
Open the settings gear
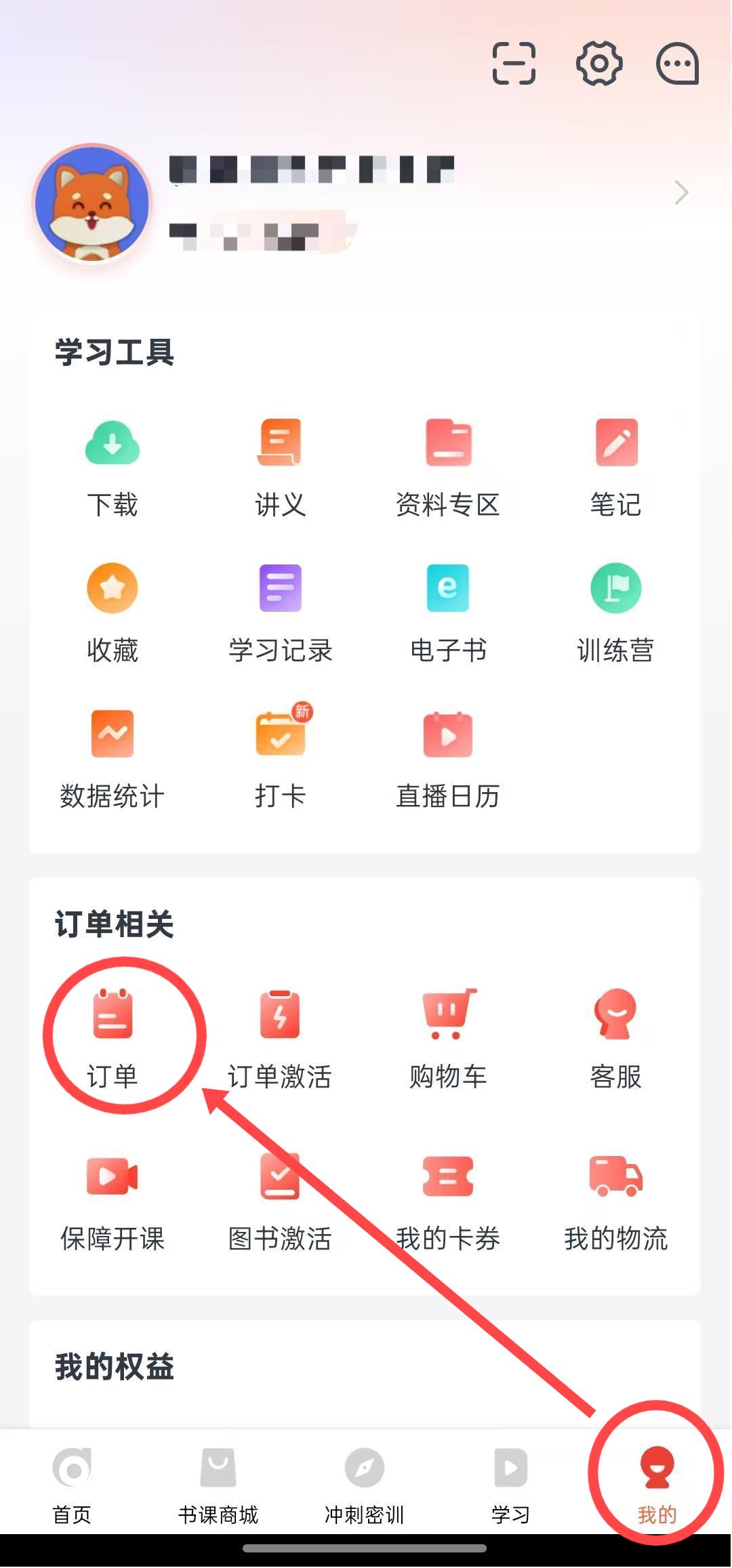599,64
